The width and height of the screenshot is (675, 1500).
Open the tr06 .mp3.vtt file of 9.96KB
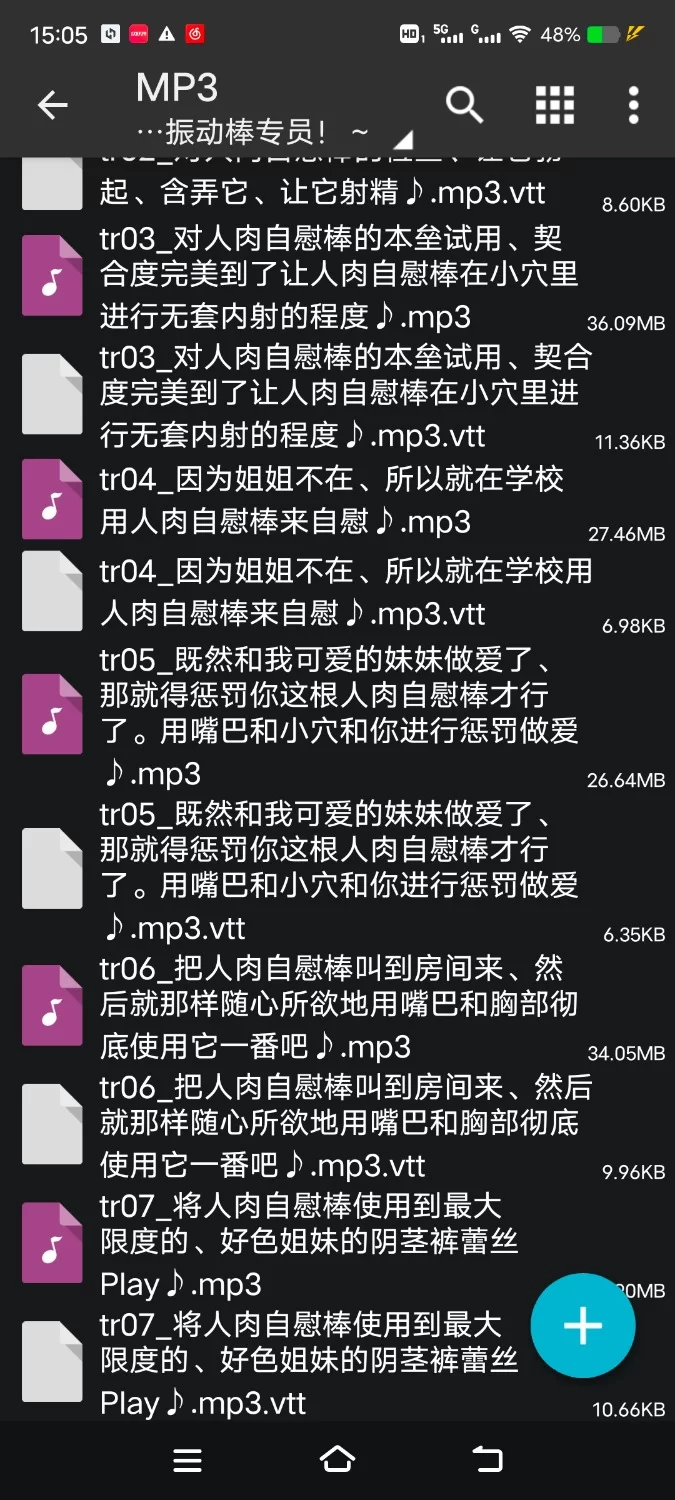pyautogui.click(x=340, y=1126)
